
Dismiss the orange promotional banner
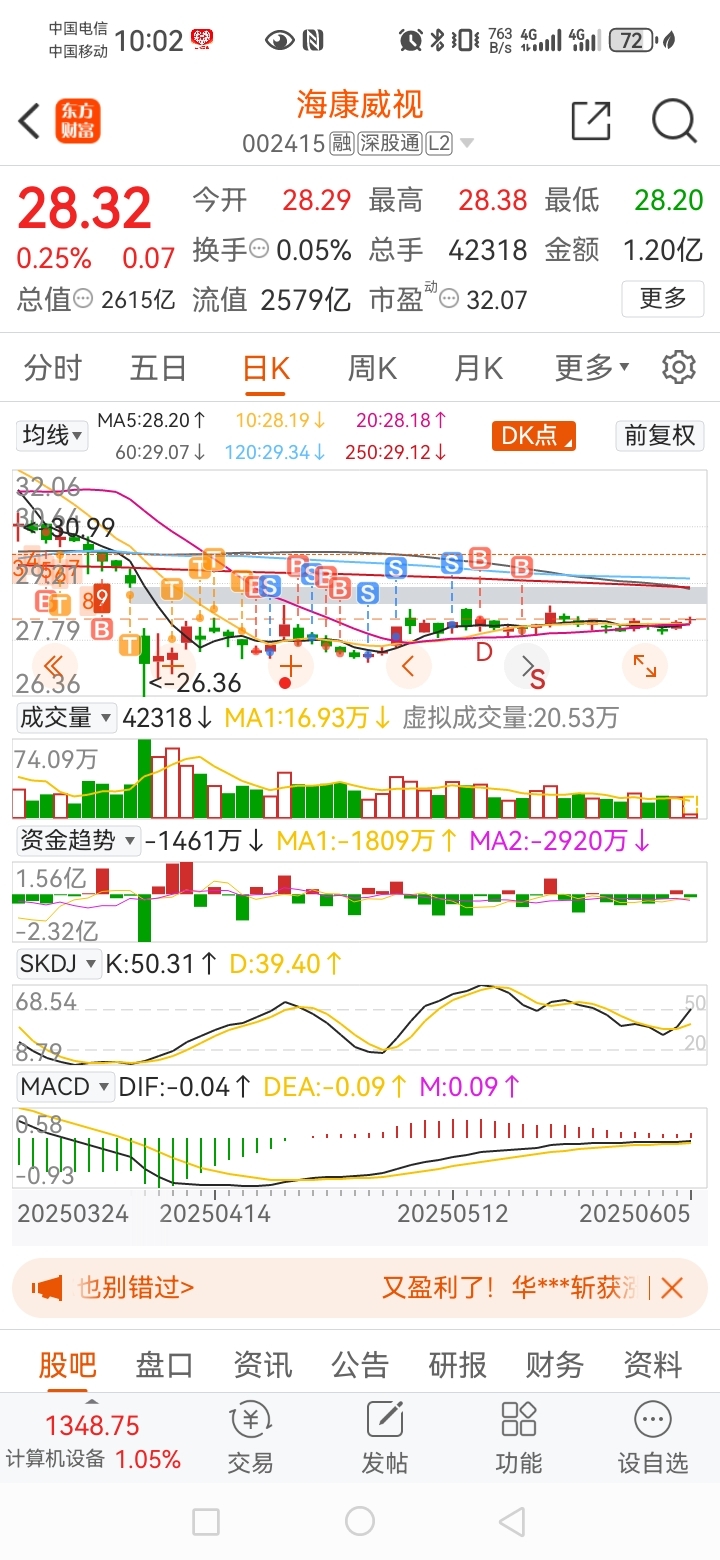[672, 1288]
